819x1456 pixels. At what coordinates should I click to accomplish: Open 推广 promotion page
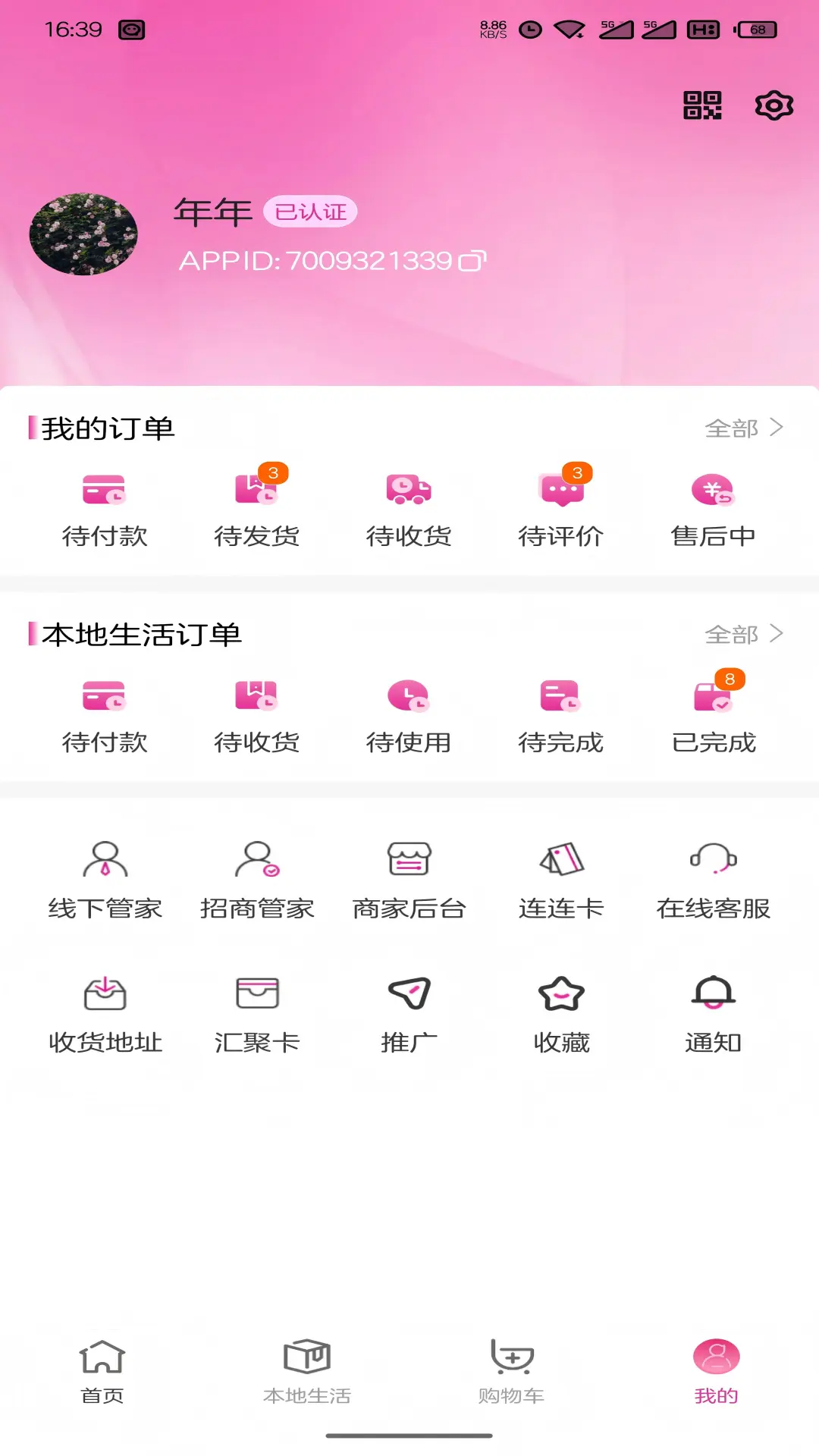point(409,1012)
